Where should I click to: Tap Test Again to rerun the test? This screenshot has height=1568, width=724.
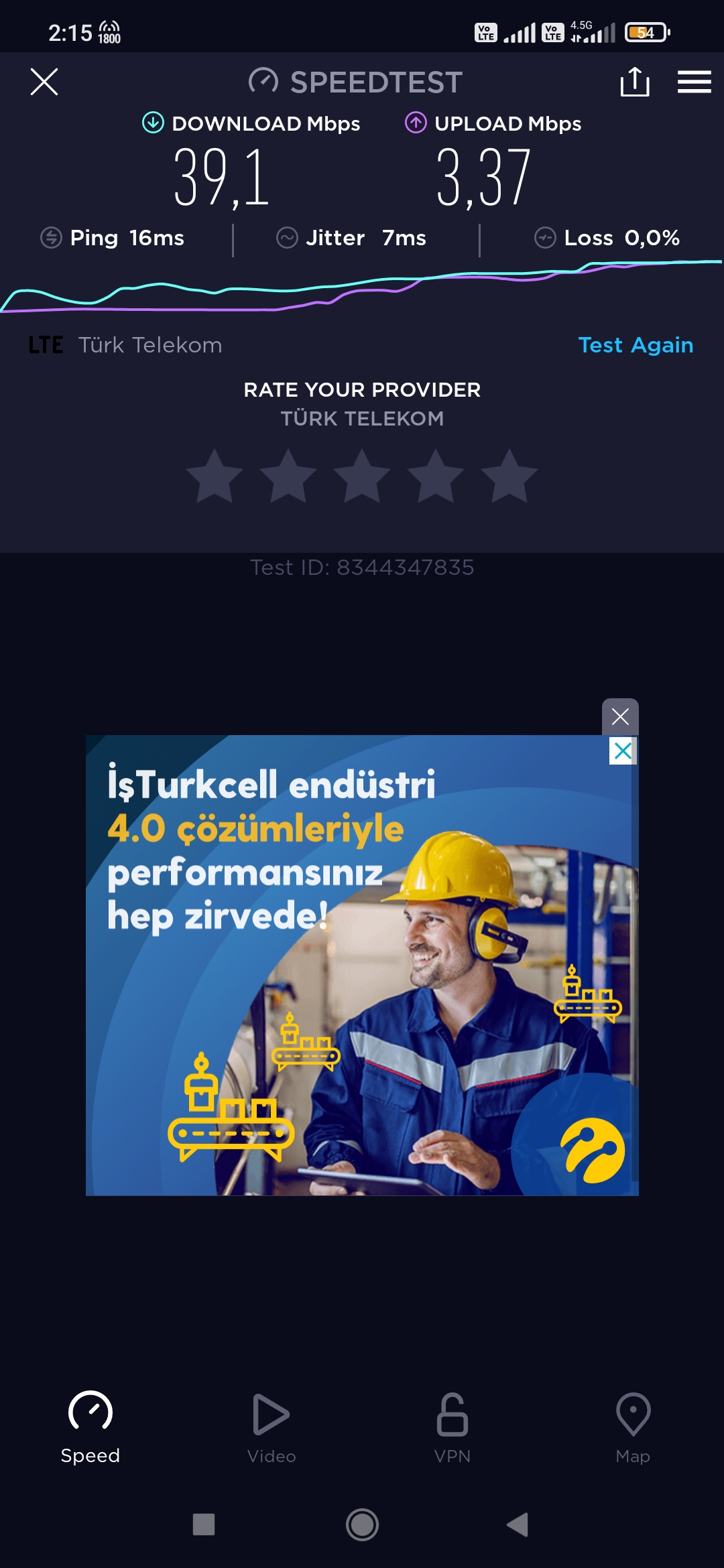click(x=636, y=345)
